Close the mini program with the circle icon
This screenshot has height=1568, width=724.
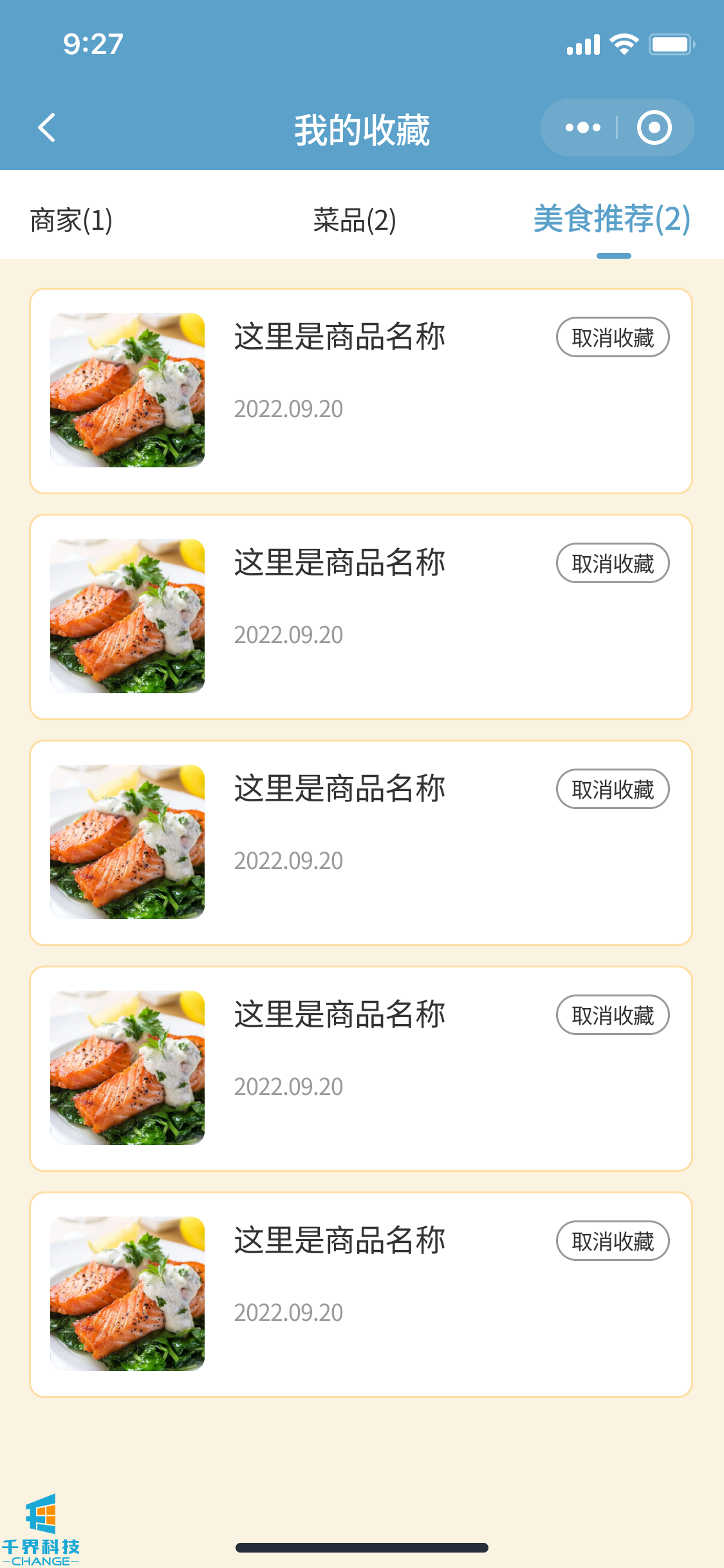click(654, 127)
